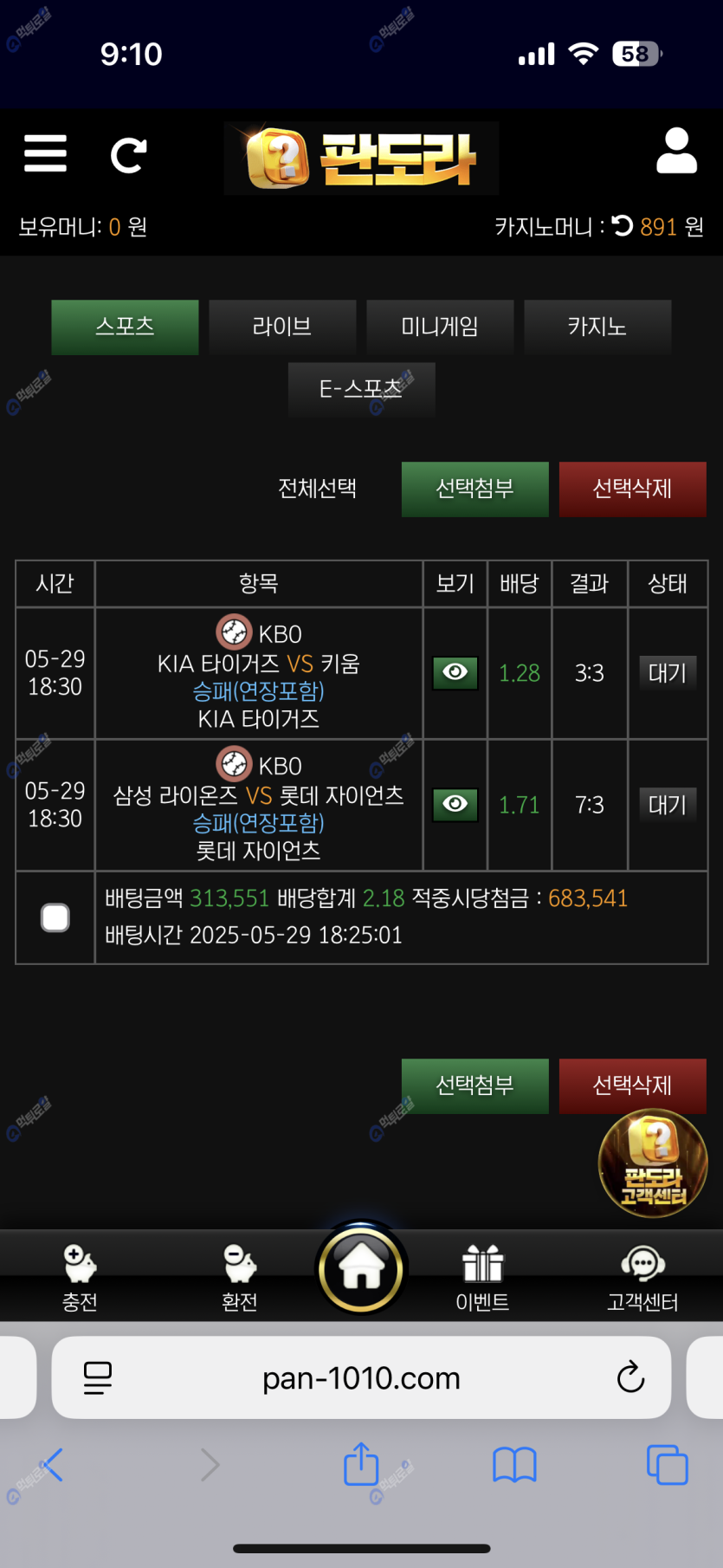Viewport: 723px width, 1568px height.
Task: Open the 미니게임 tab
Action: click(440, 327)
